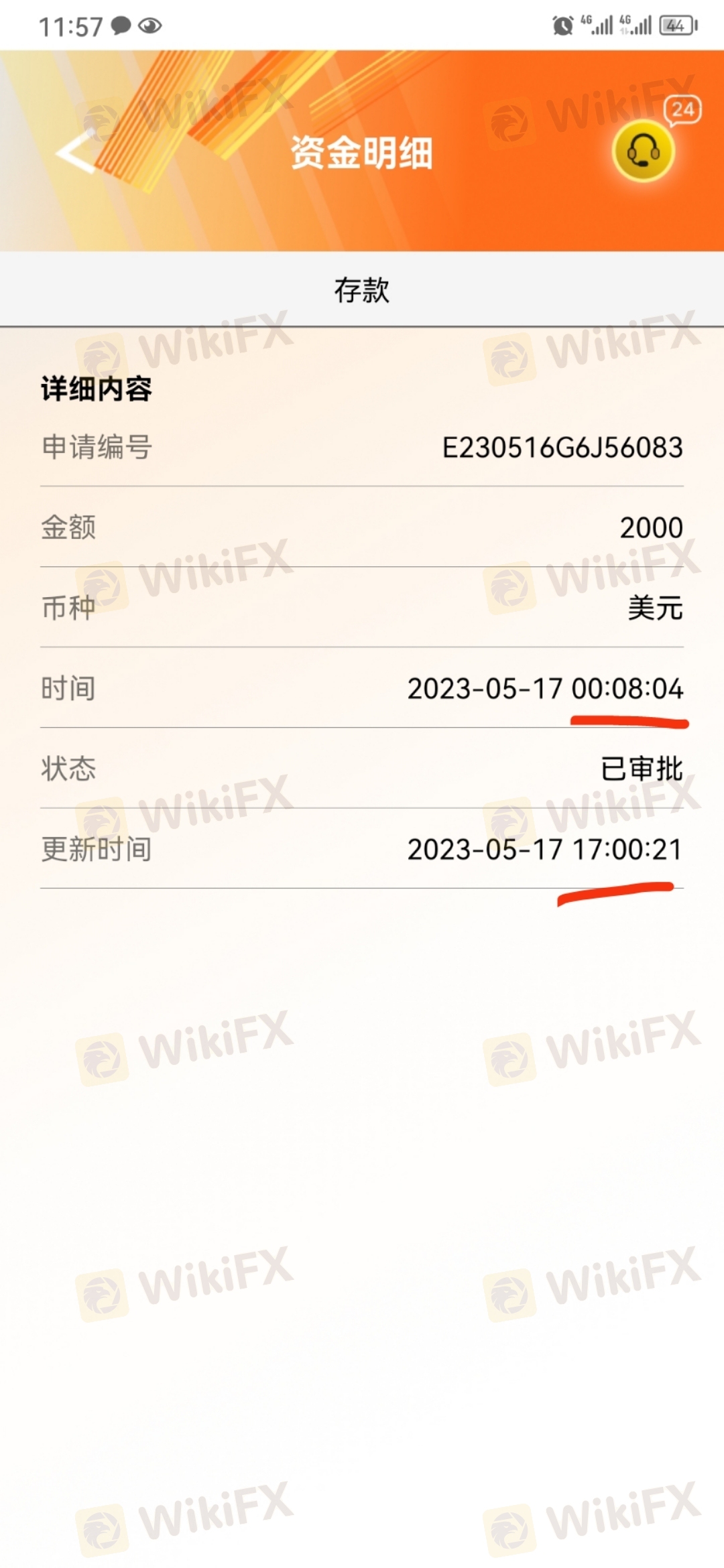724x1568 pixels.
Task: Go back using the white arrow
Action: pos(77,153)
